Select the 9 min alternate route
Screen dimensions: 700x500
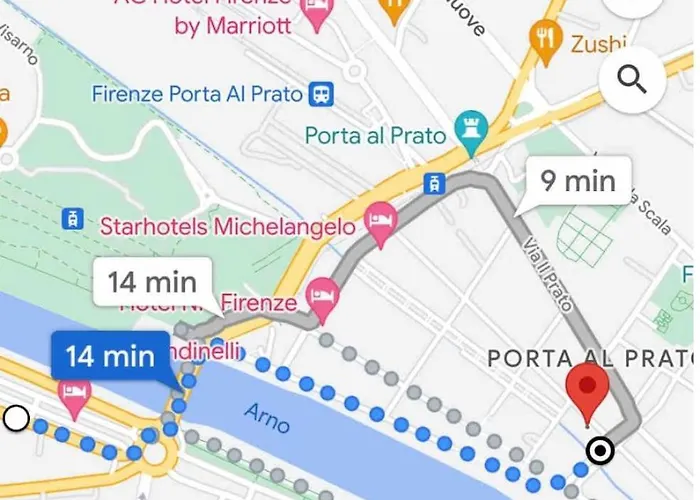tap(578, 181)
